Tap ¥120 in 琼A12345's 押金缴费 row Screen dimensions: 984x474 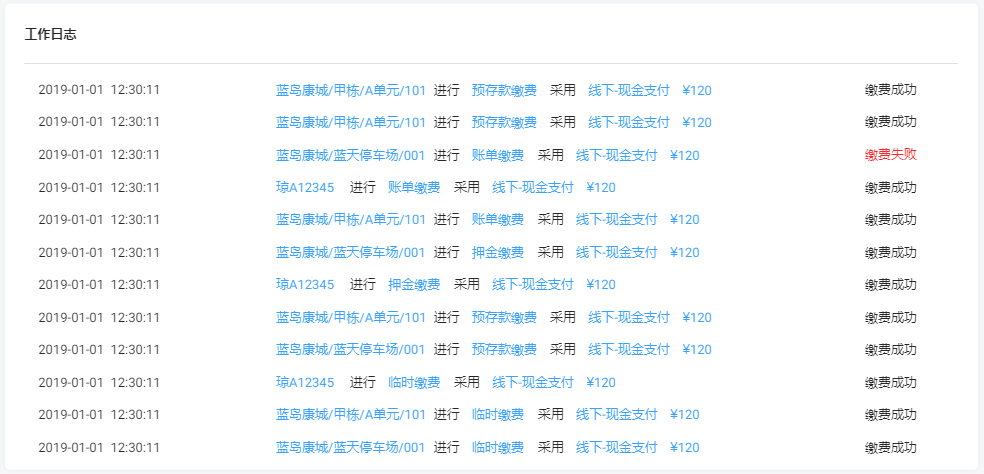[601, 284]
